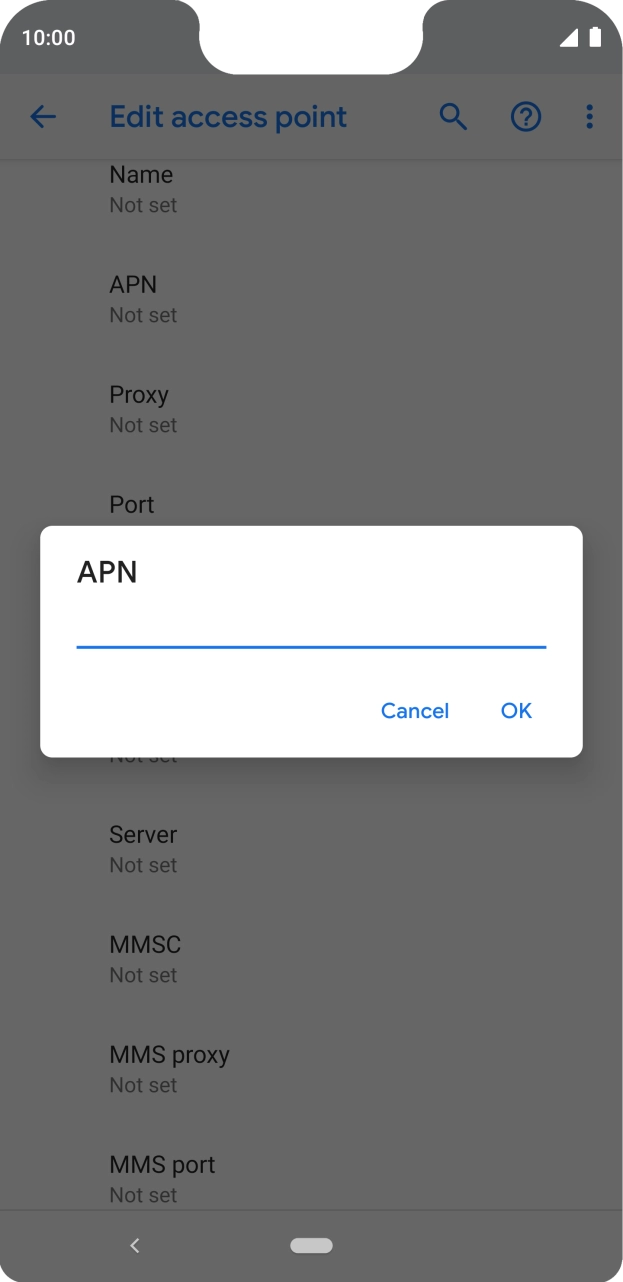Tap the home pill button

tap(311, 1246)
